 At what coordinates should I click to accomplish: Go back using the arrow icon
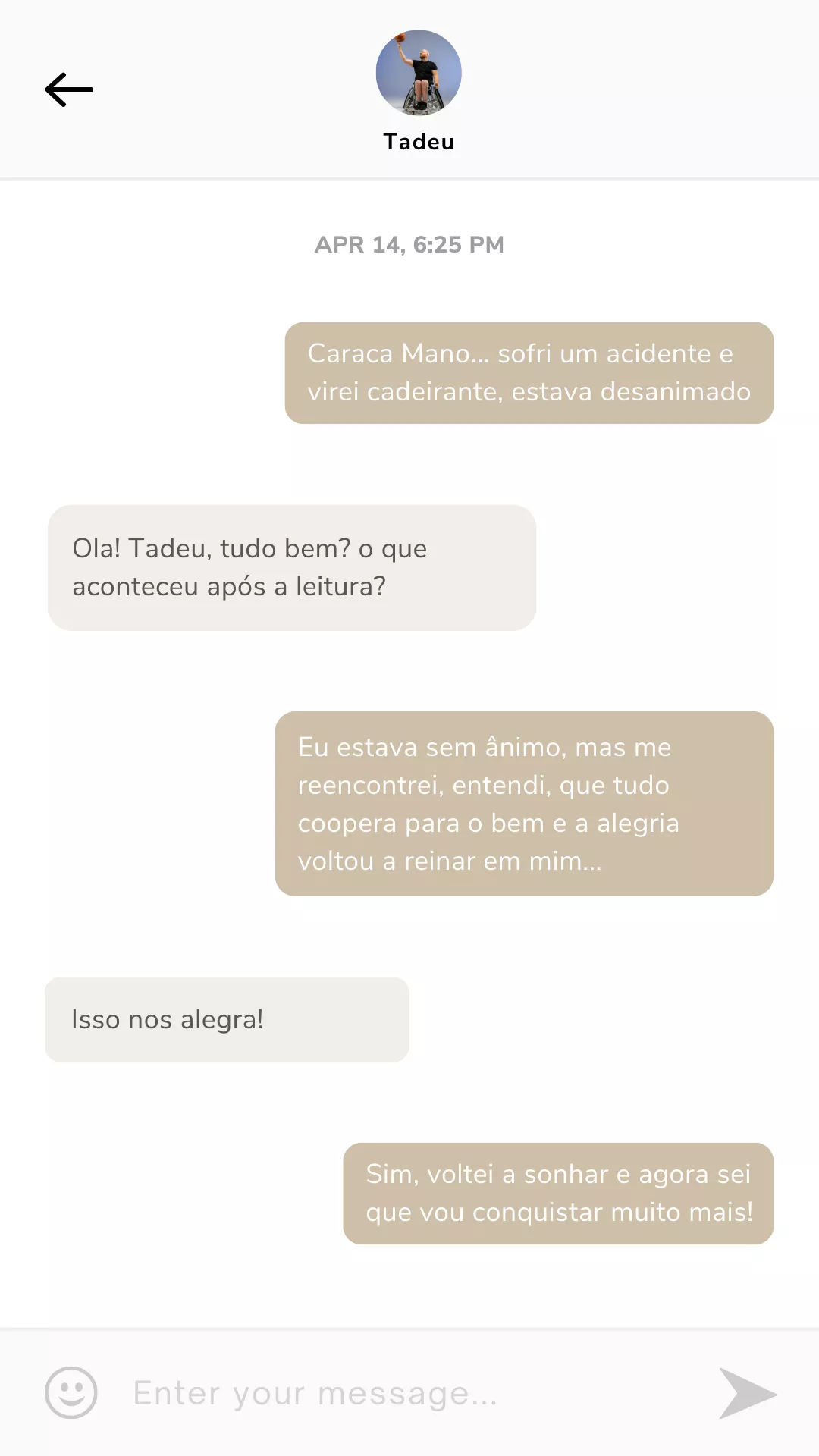tap(68, 89)
